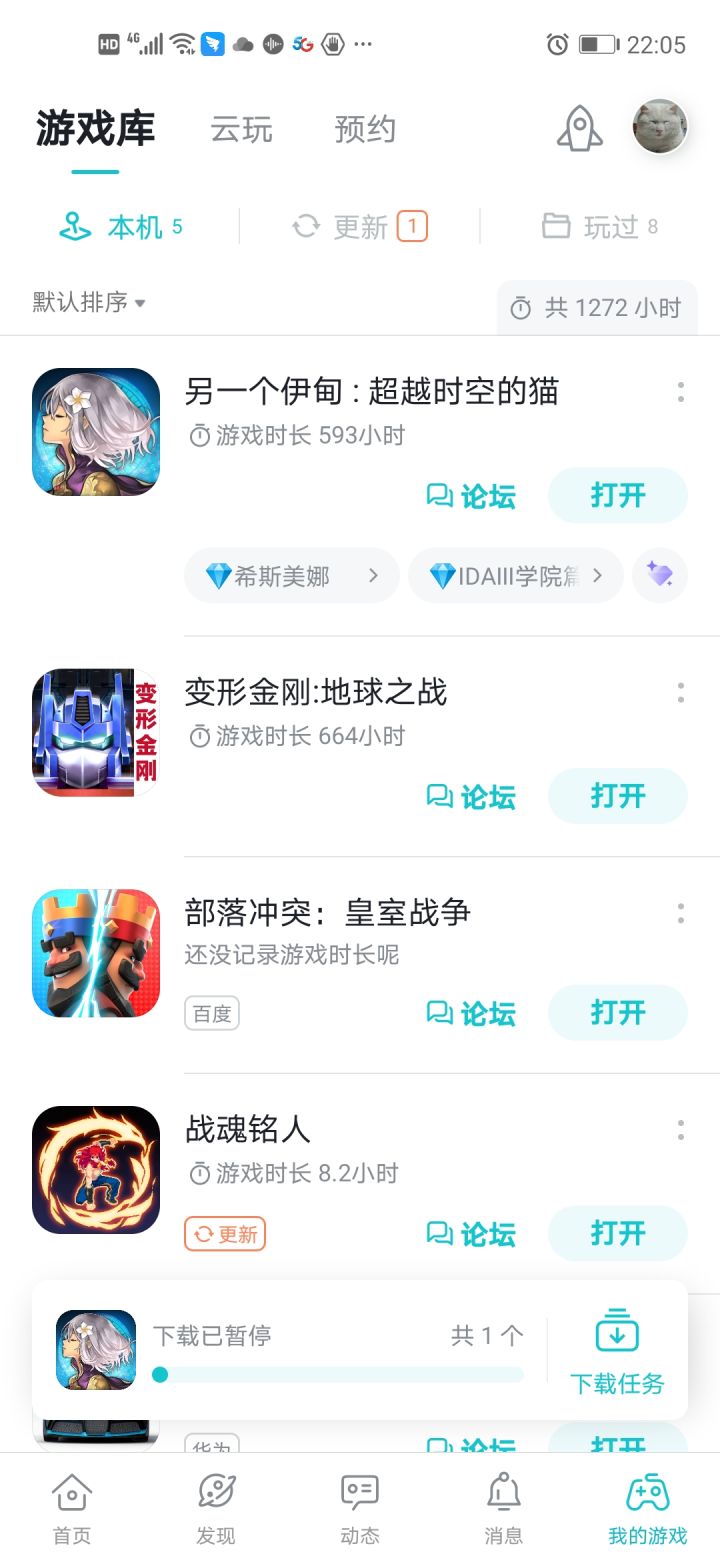
Task: Tap the 希斯美娜 chip
Action: pos(291,576)
